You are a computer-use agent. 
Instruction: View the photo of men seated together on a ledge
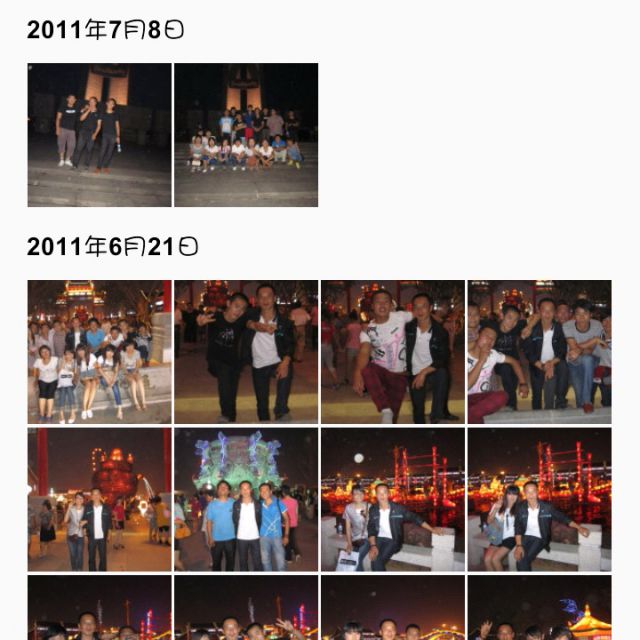pos(540,352)
